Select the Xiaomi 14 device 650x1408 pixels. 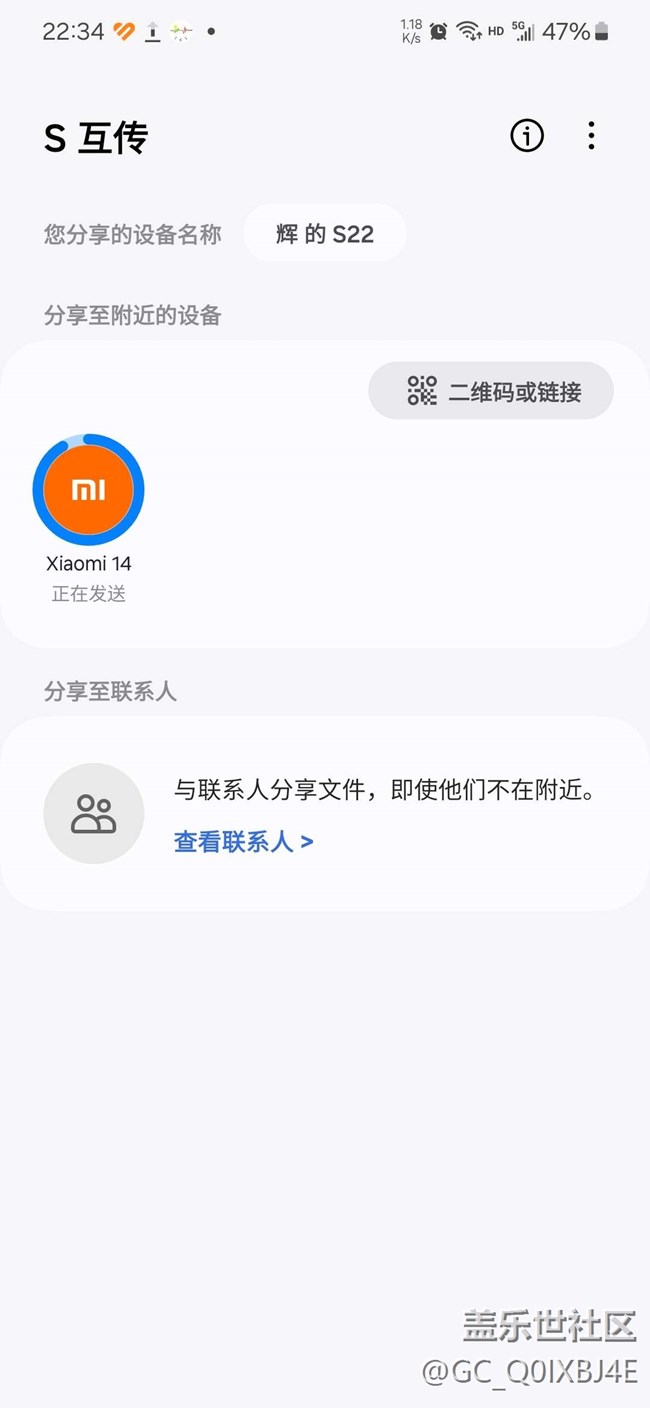click(x=88, y=490)
